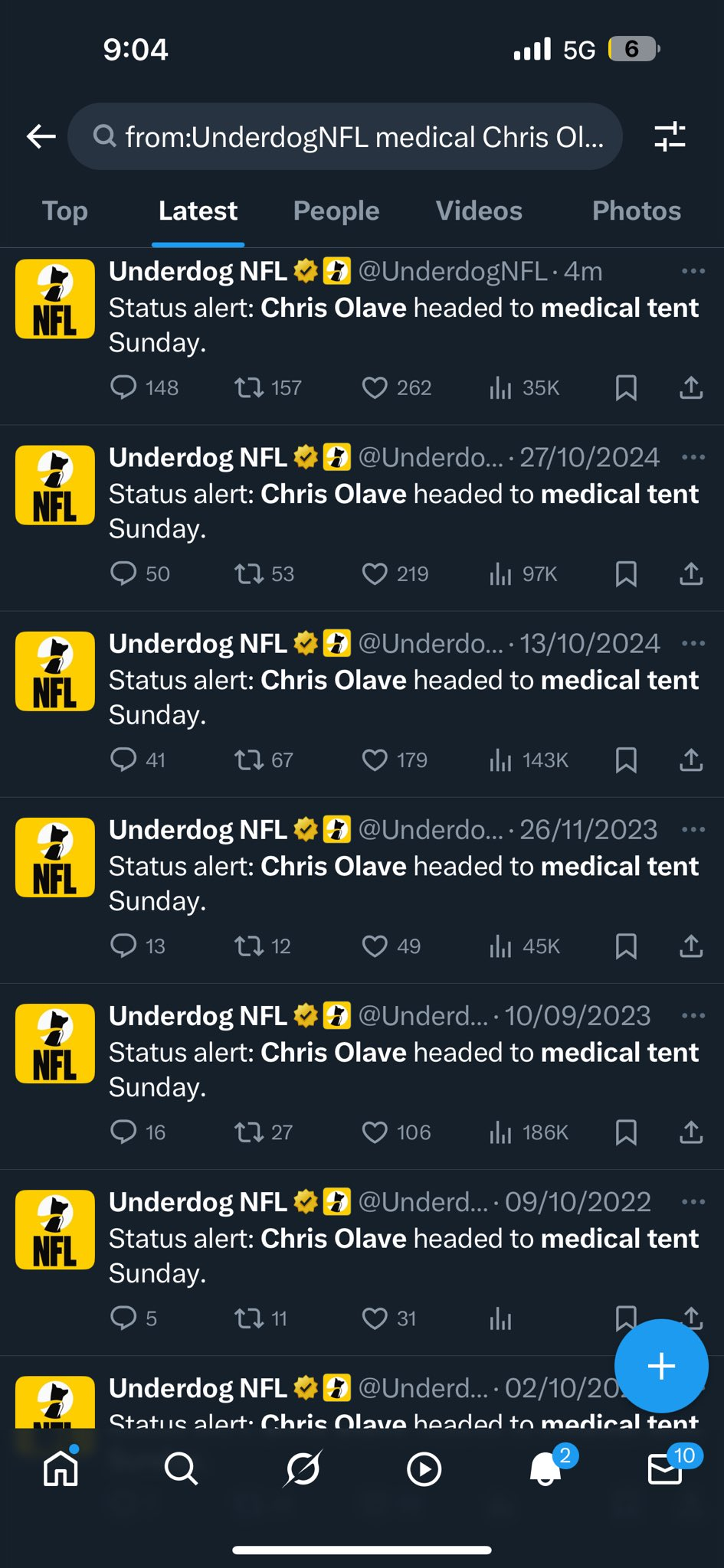Screen dimensions: 724x1568
Task: Switch to the Top tab
Action: tap(65, 211)
